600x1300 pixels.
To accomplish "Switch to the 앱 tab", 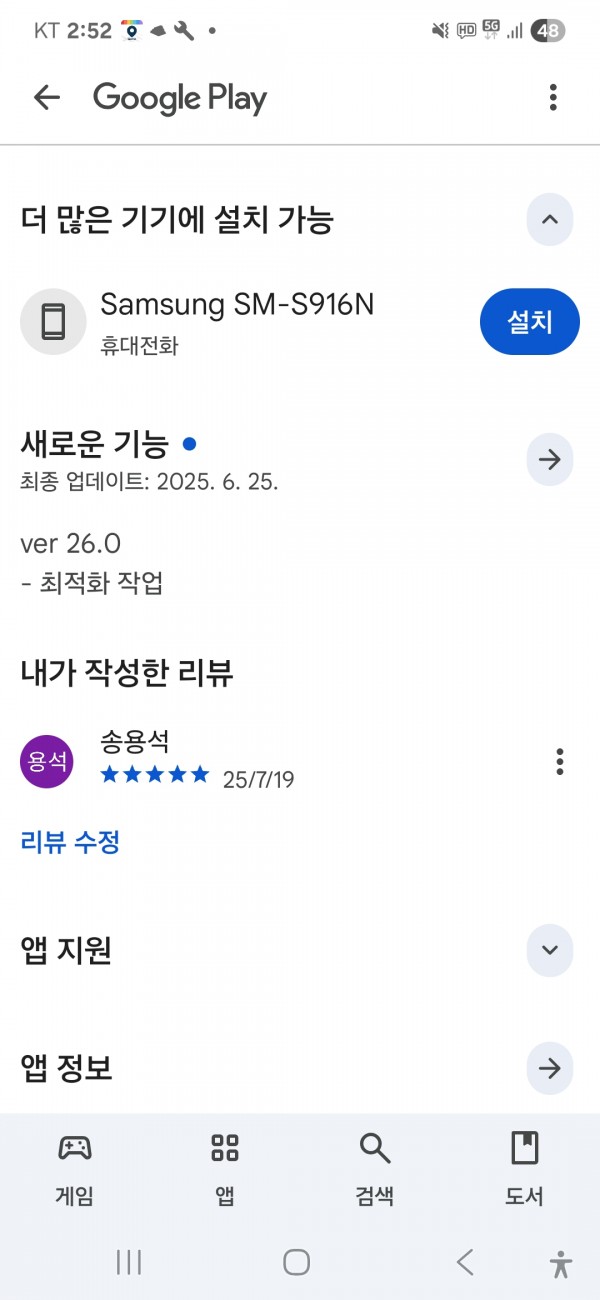I will (225, 1168).
